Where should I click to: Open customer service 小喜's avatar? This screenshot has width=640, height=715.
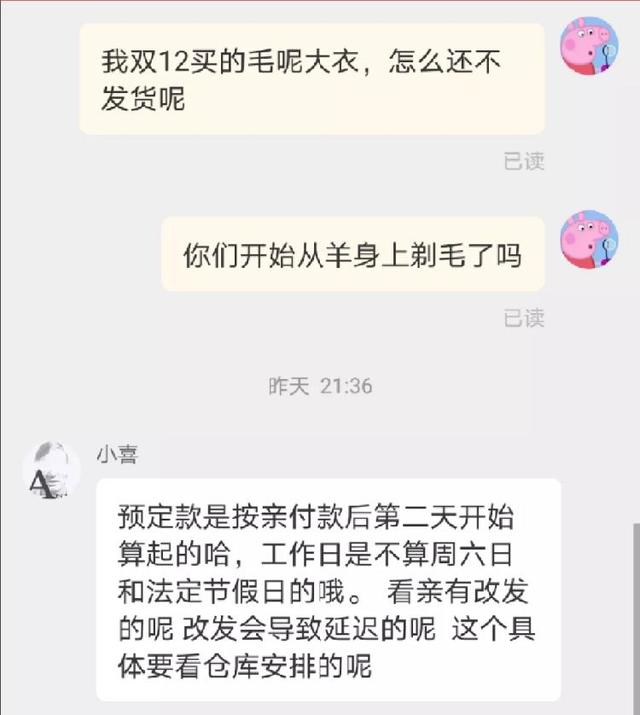coord(52,468)
